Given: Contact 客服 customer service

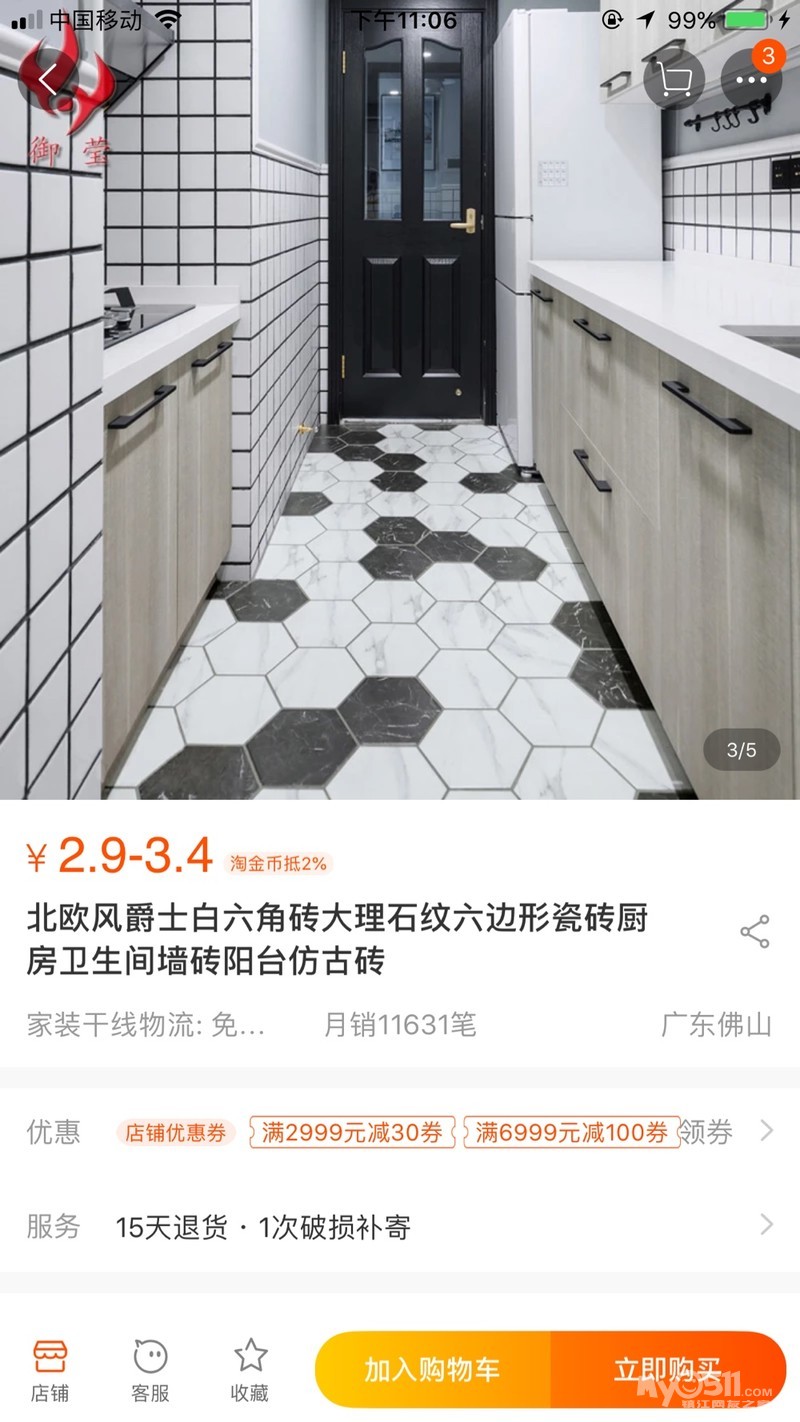Looking at the screenshot, I should point(150,1371).
